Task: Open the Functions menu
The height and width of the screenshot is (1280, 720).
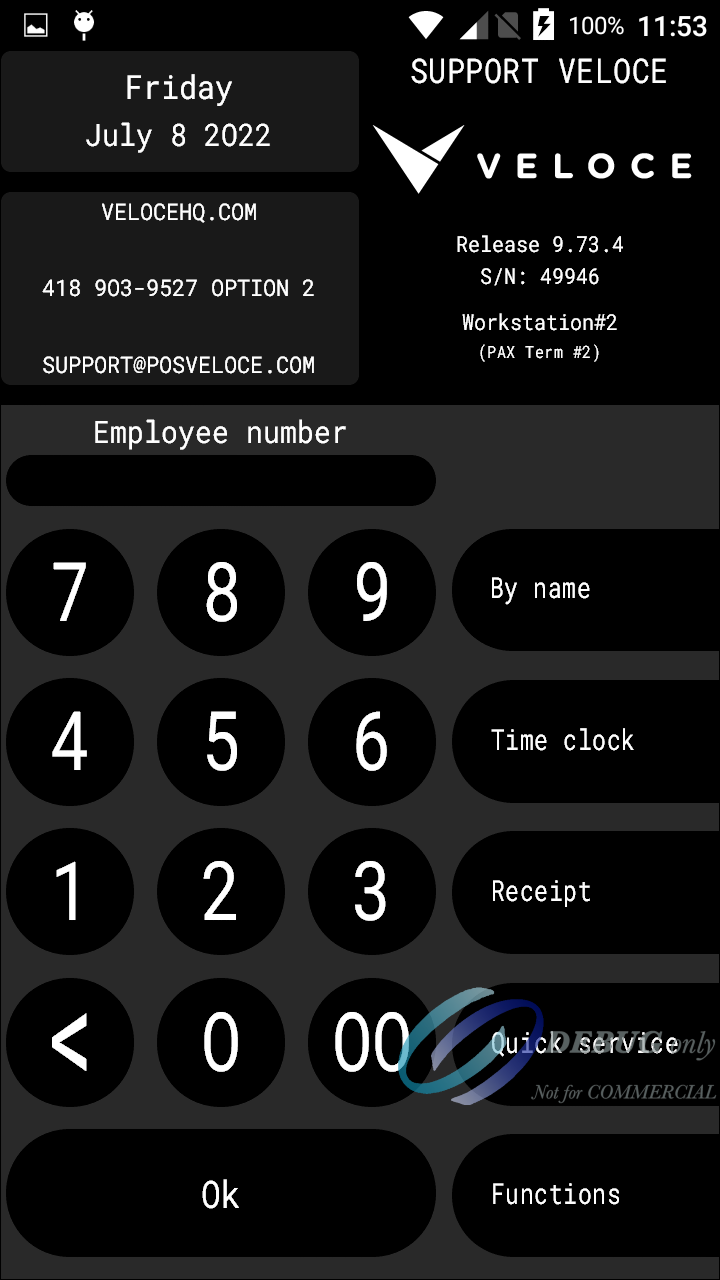Action: click(x=585, y=1194)
